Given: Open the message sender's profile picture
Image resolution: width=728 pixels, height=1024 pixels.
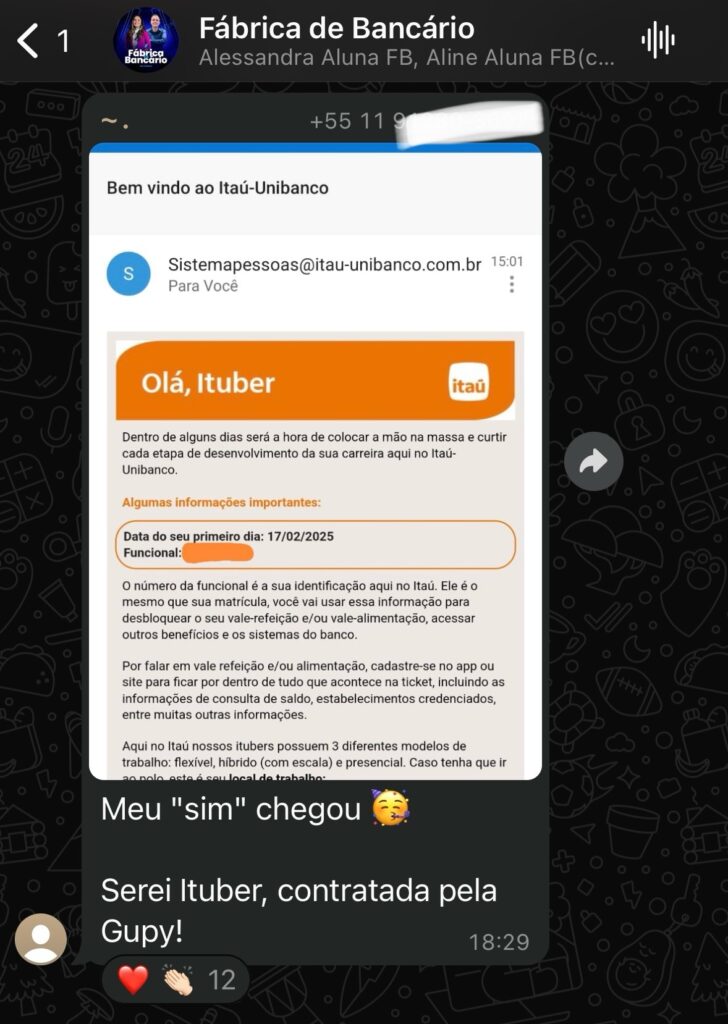Looking at the screenshot, I should (41, 939).
